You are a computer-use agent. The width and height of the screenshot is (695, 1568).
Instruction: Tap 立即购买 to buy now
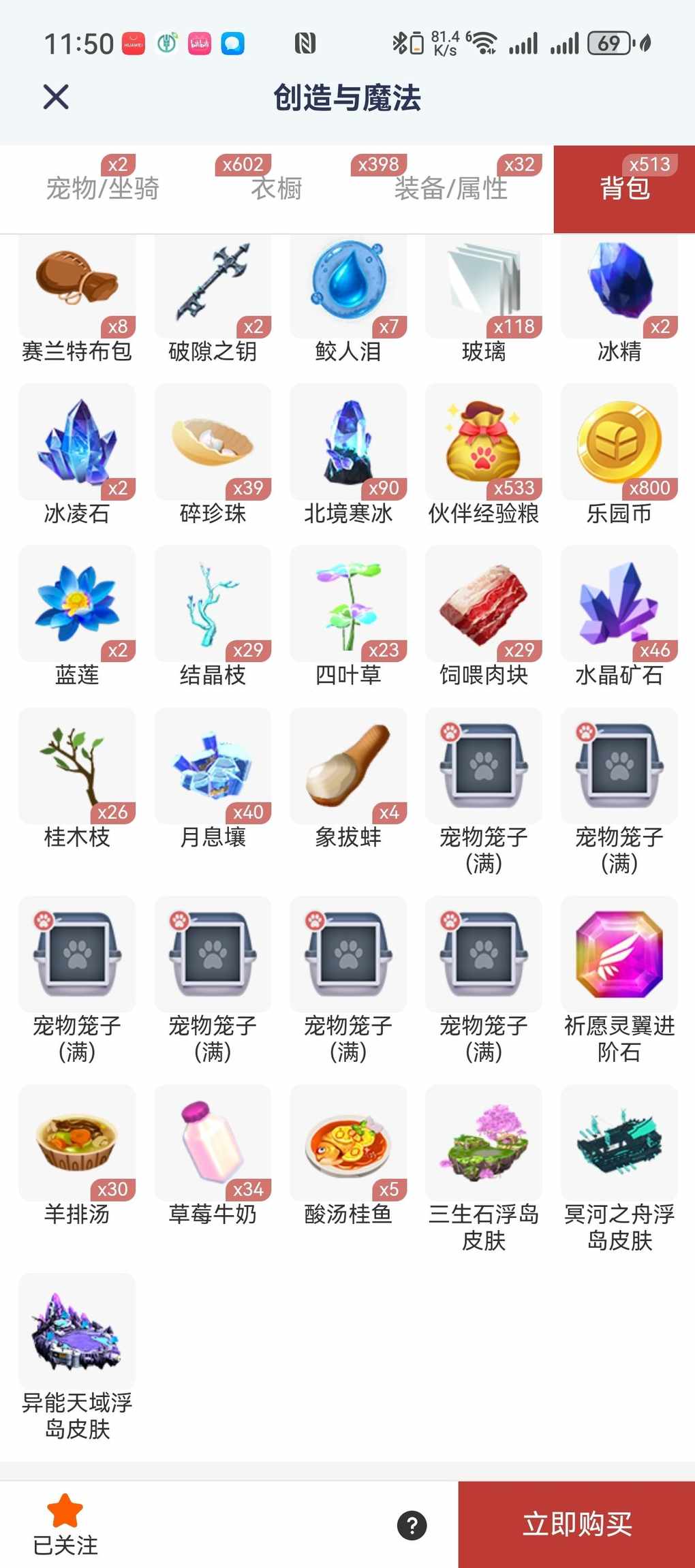click(576, 1524)
